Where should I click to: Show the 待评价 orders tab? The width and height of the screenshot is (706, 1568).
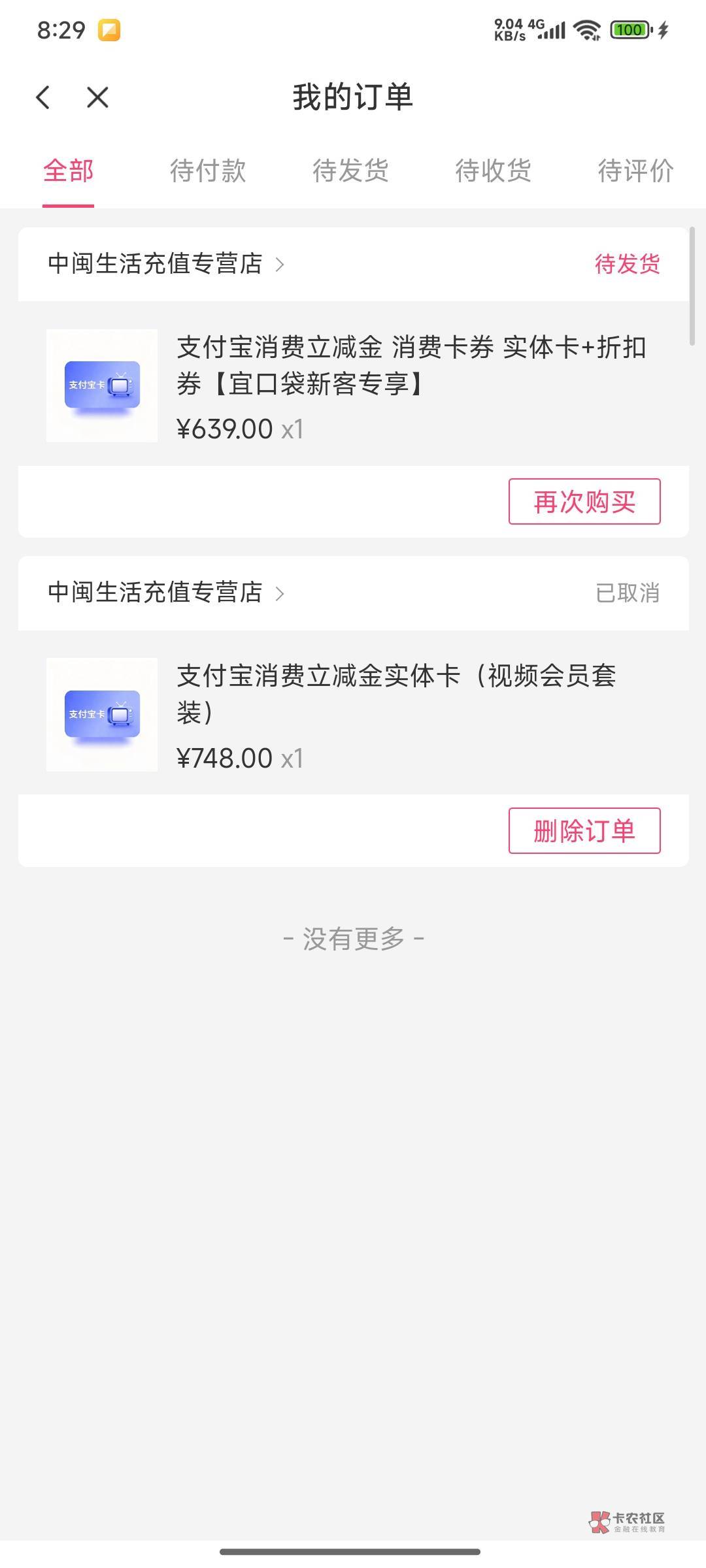pyautogui.click(x=635, y=171)
